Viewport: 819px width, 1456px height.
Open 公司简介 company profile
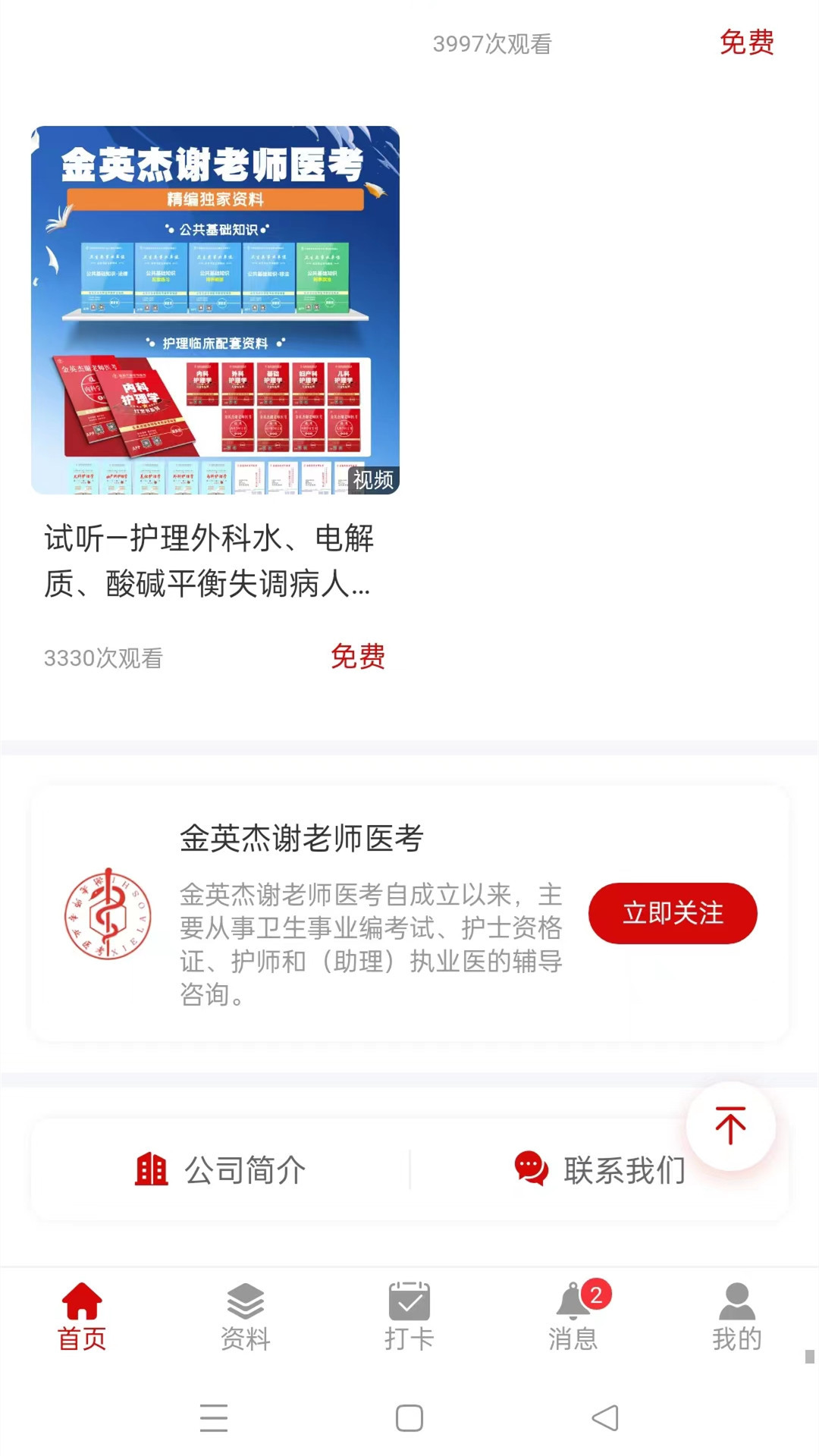tap(221, 1170)
